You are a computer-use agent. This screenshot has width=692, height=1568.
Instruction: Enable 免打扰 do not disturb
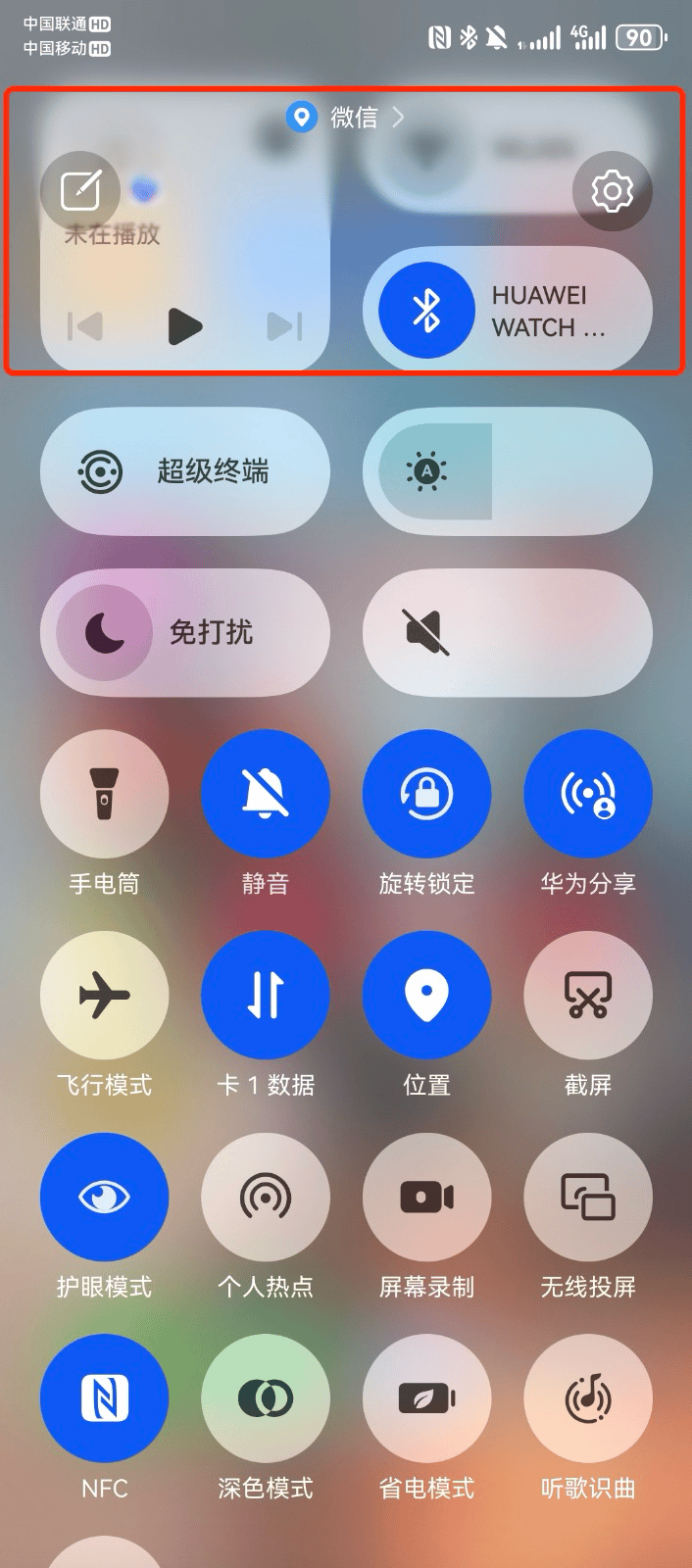(105, 633)
